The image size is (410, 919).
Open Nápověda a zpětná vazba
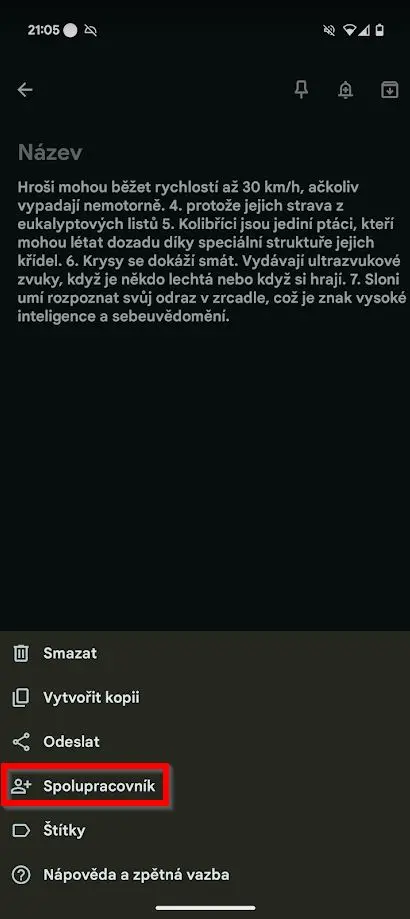[x=205, y=875]
